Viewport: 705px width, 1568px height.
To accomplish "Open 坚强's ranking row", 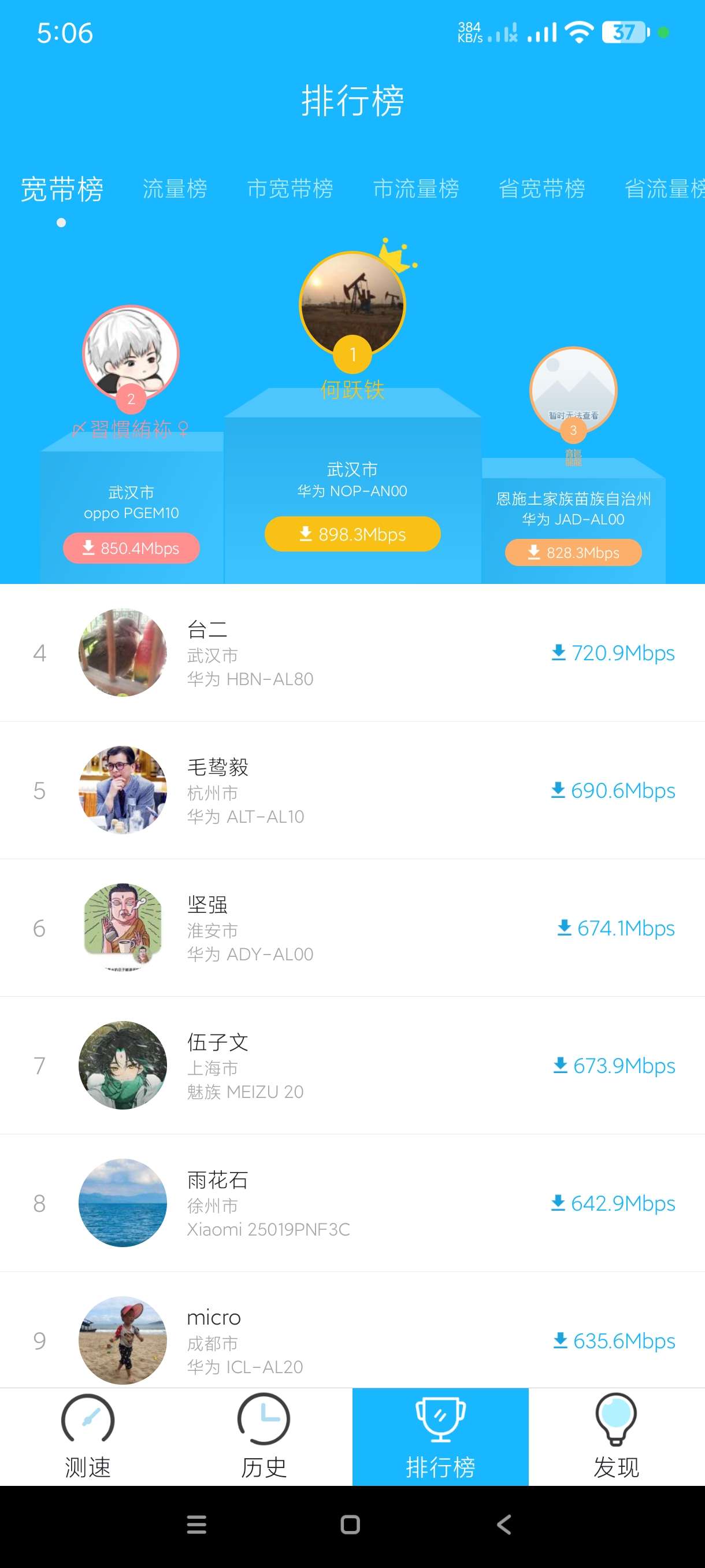I will [352, 929].
